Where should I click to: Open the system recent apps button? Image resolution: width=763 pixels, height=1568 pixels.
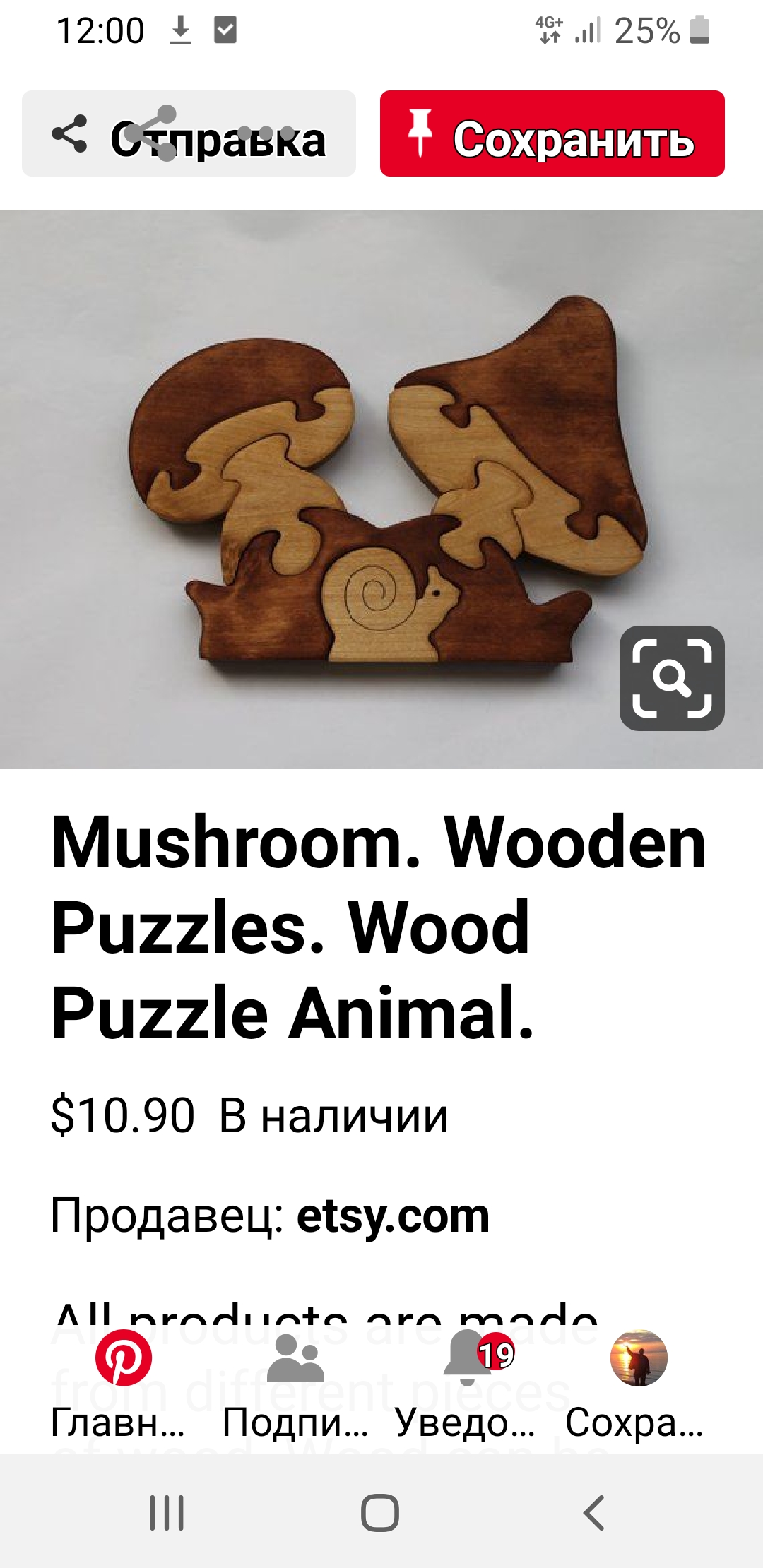click(x=167, y=1513)
